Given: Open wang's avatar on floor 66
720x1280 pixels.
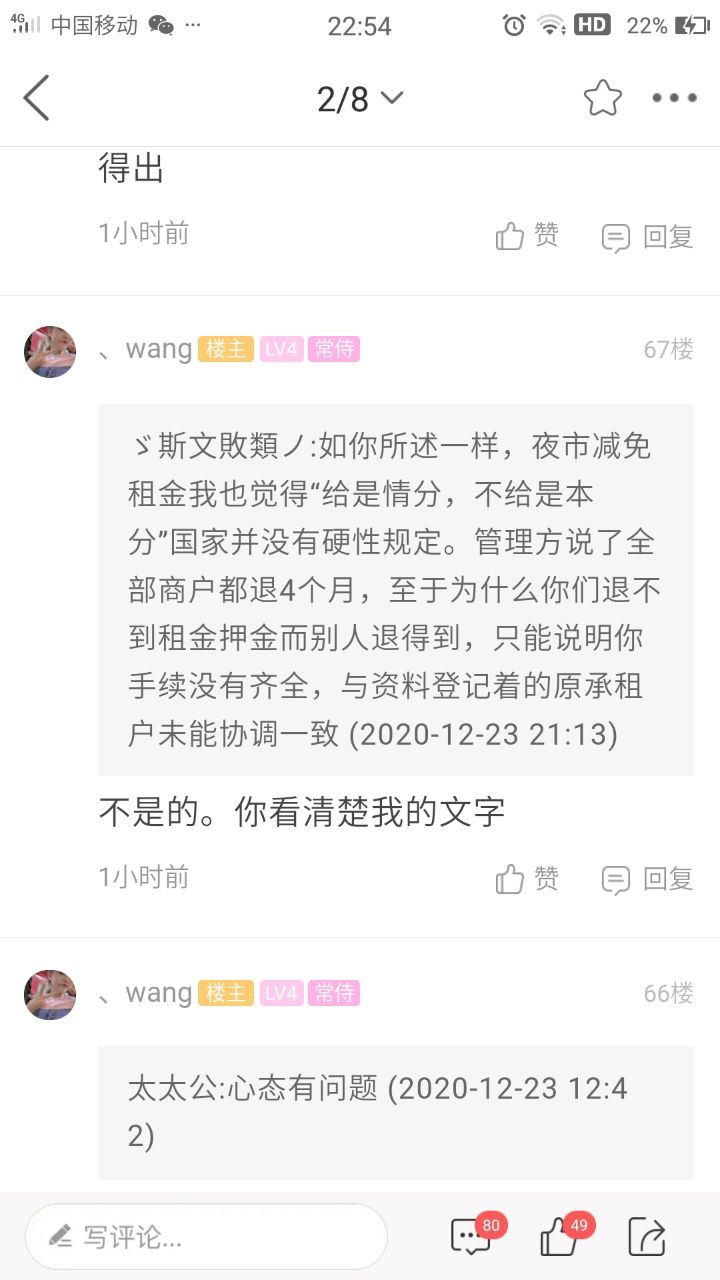Looking at the screenshot, I should tap(50, 994).
